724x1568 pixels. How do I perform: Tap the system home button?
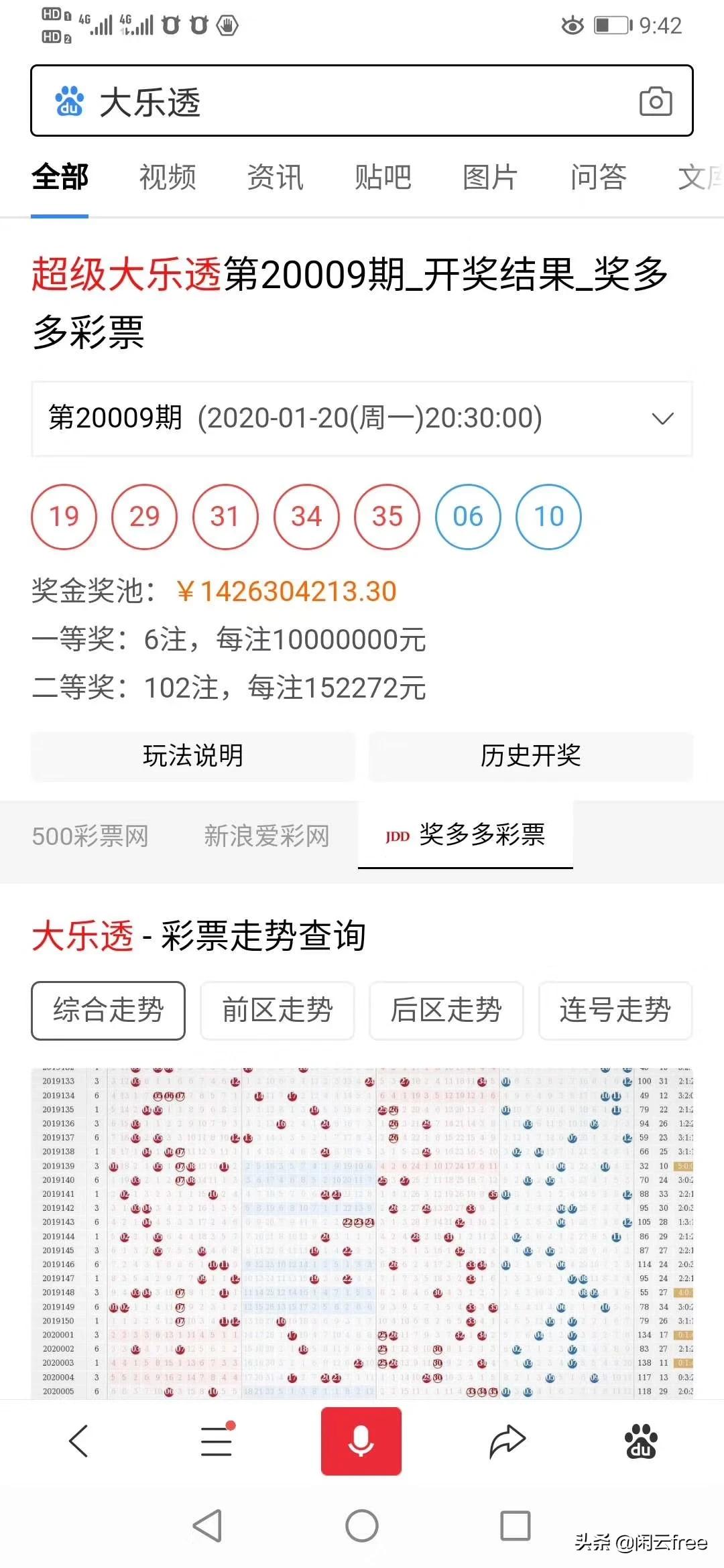[x=362, y=1526]
